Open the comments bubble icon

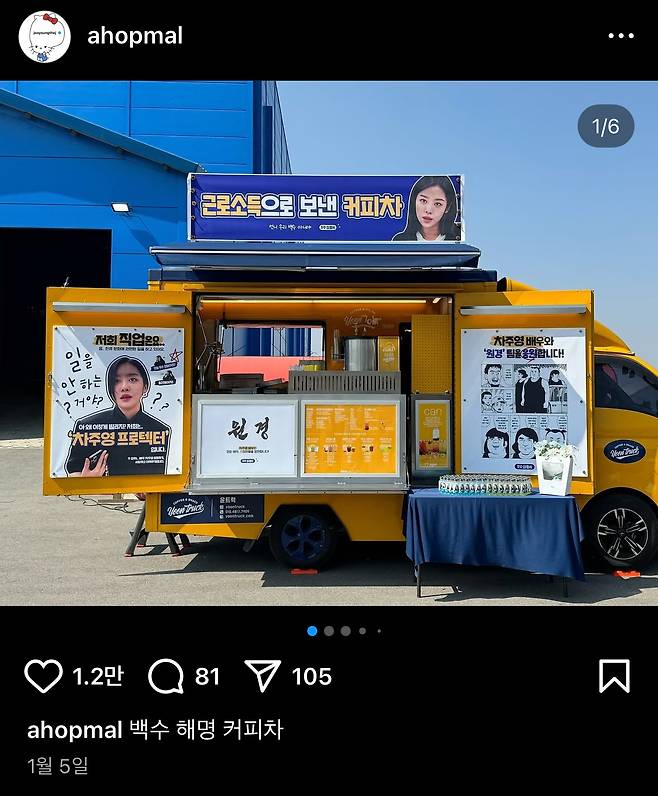click(166, 677)
